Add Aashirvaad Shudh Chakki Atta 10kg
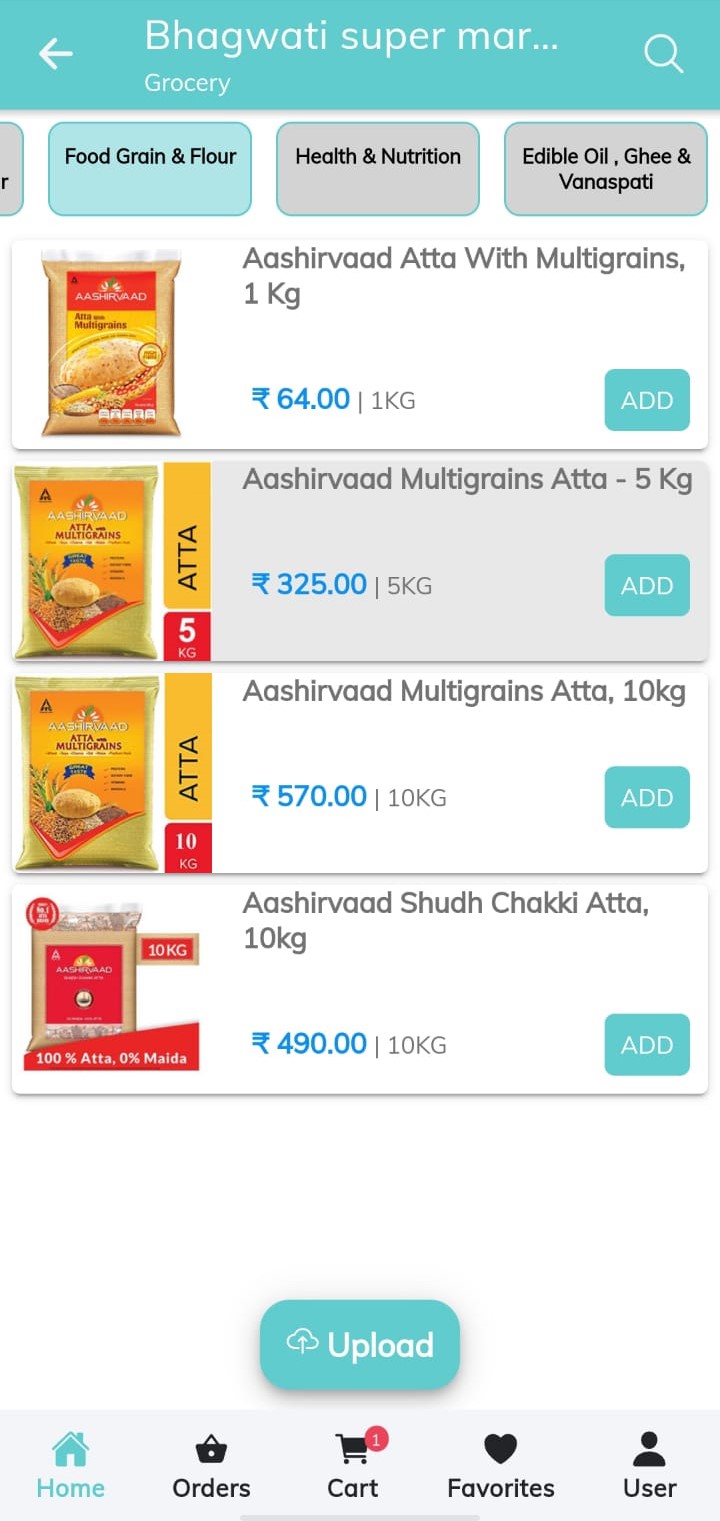This screenshot has width=720, height=1521. pos(647,1044)
